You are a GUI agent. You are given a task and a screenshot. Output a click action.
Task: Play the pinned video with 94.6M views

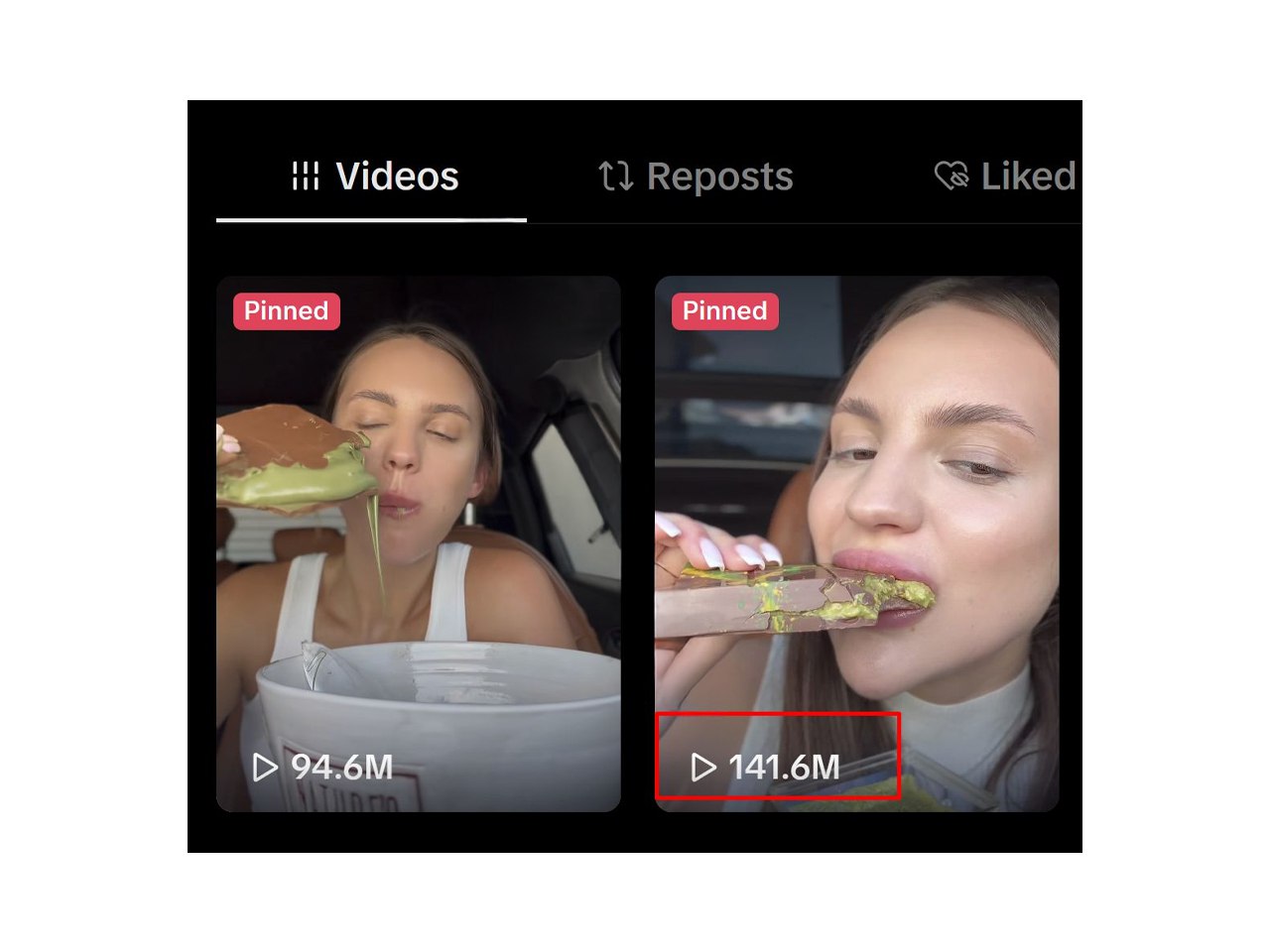(x=418, y=543)
